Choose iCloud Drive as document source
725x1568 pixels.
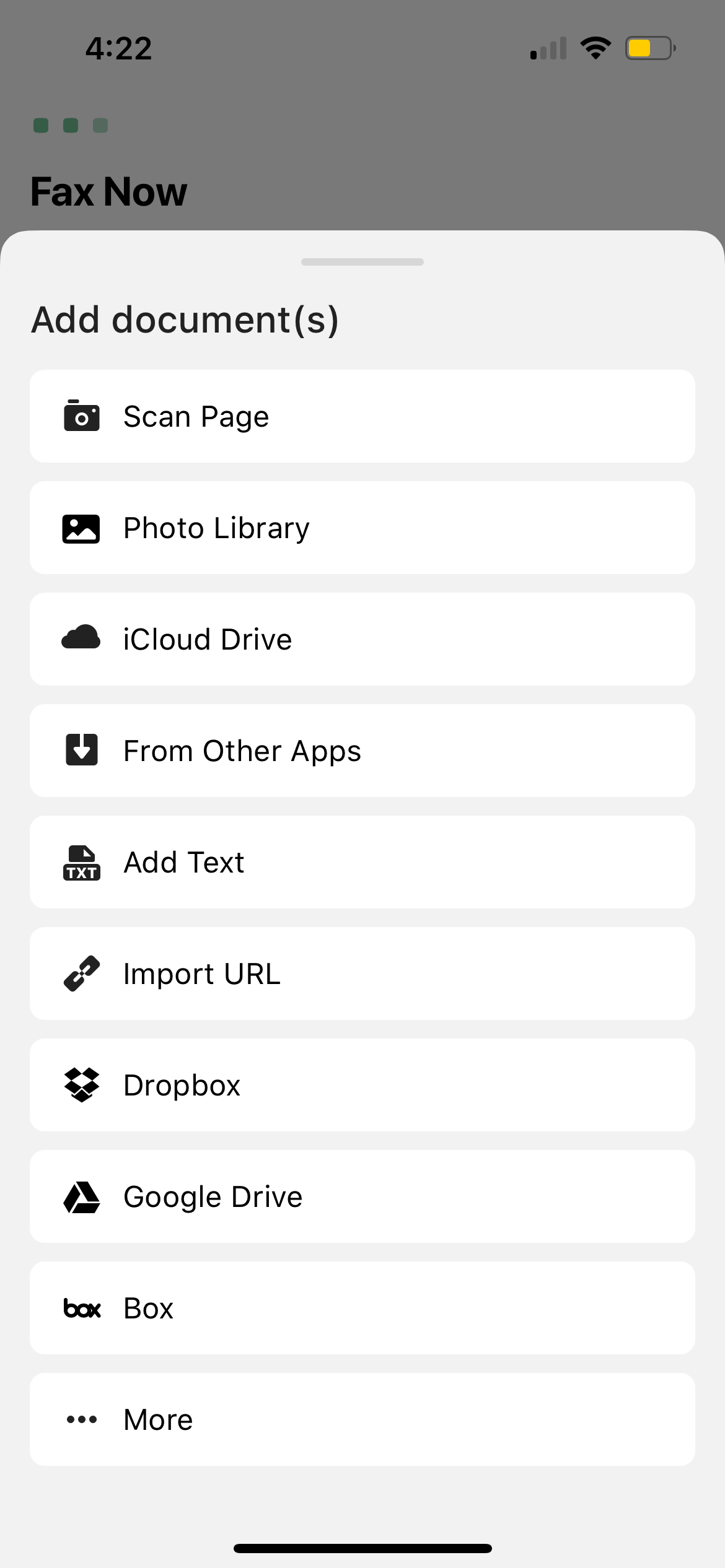[x=362, y=639]
